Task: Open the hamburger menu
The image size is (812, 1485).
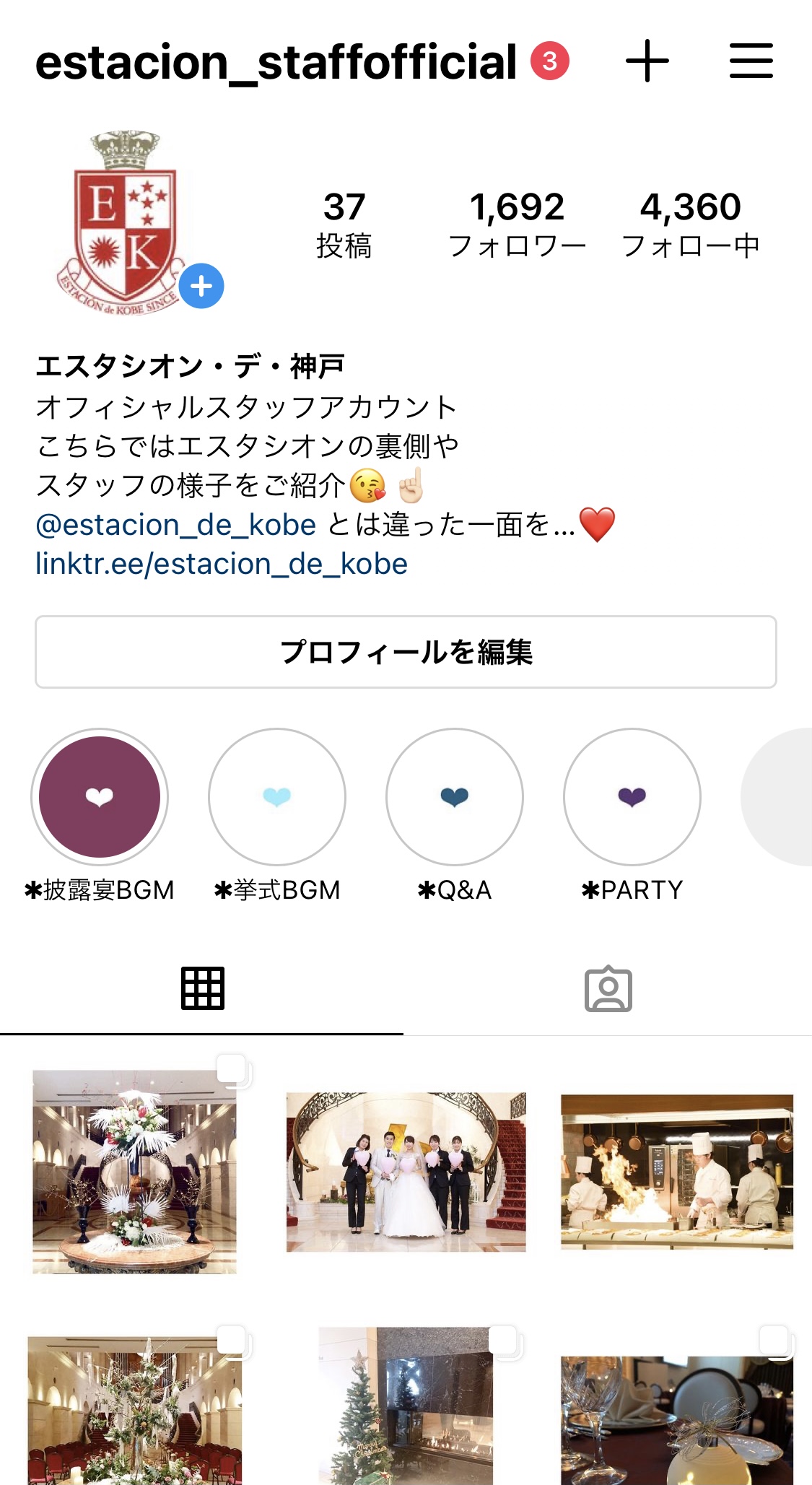Action: (x=751, y=61)
